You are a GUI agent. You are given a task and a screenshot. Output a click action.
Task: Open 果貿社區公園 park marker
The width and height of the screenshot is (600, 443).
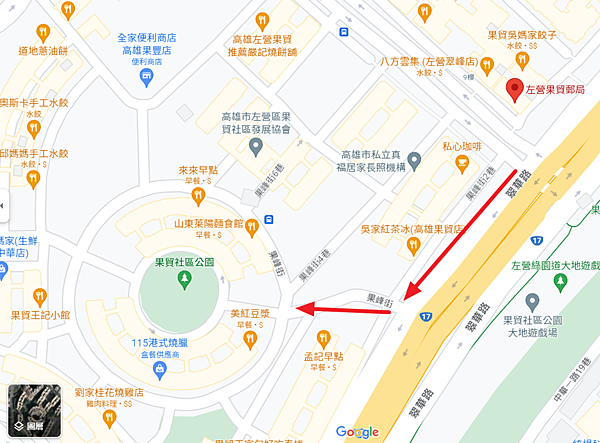[183, 279]
